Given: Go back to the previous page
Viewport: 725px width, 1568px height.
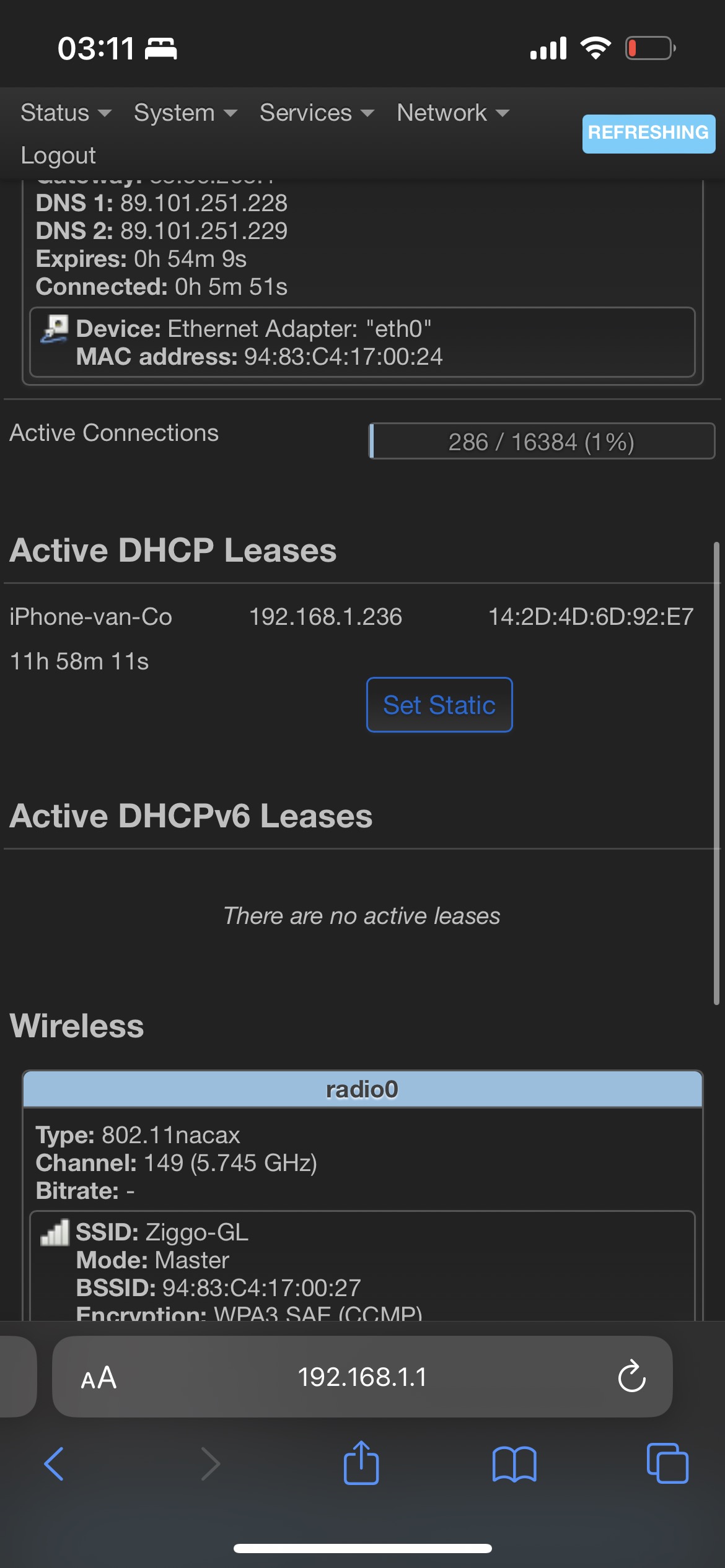Looking at the screenshot, I should (x=55, y=1464).
